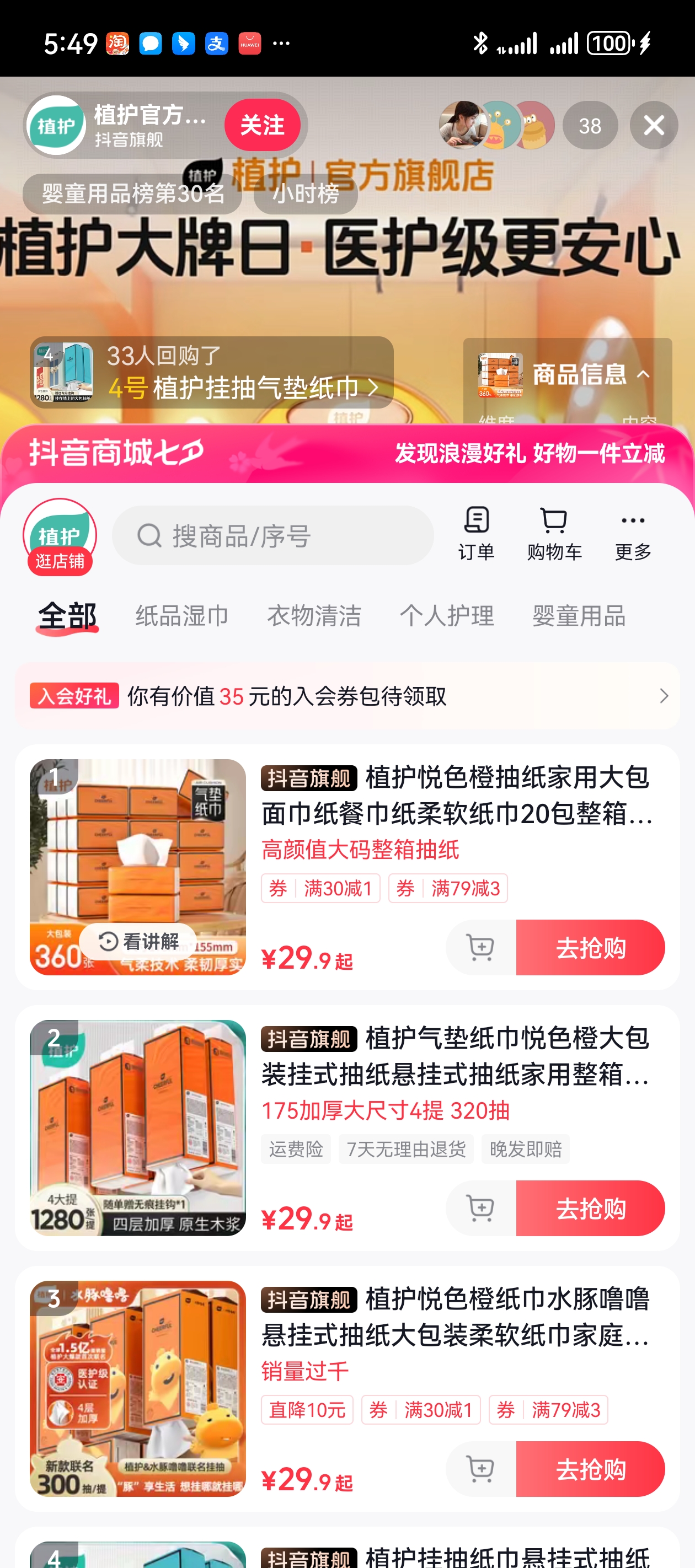Screen dimensions: 695x1568
Task: Close the live stream
Action: point(653,125)
